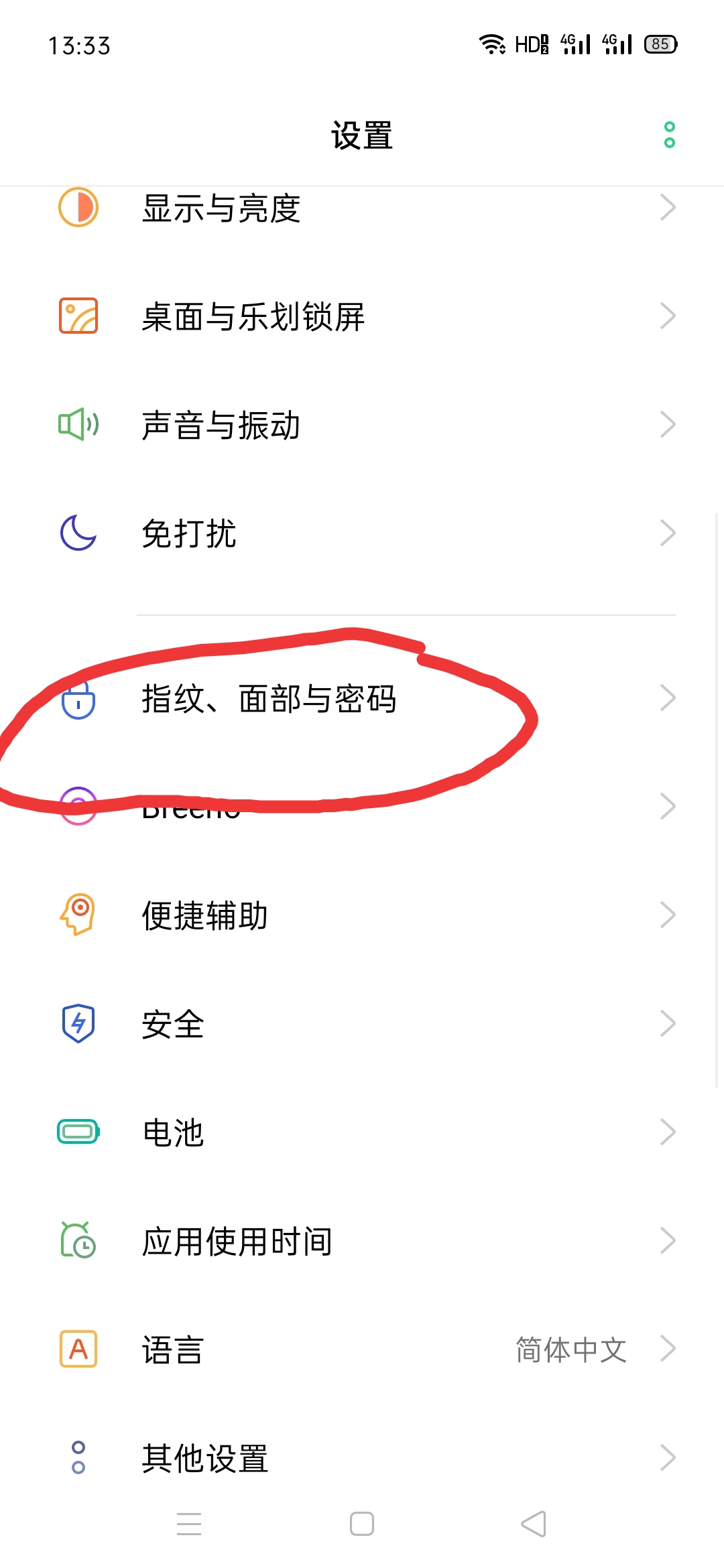Click the padlock icon beside 指纹、面部与密码

tap(78, 700)
